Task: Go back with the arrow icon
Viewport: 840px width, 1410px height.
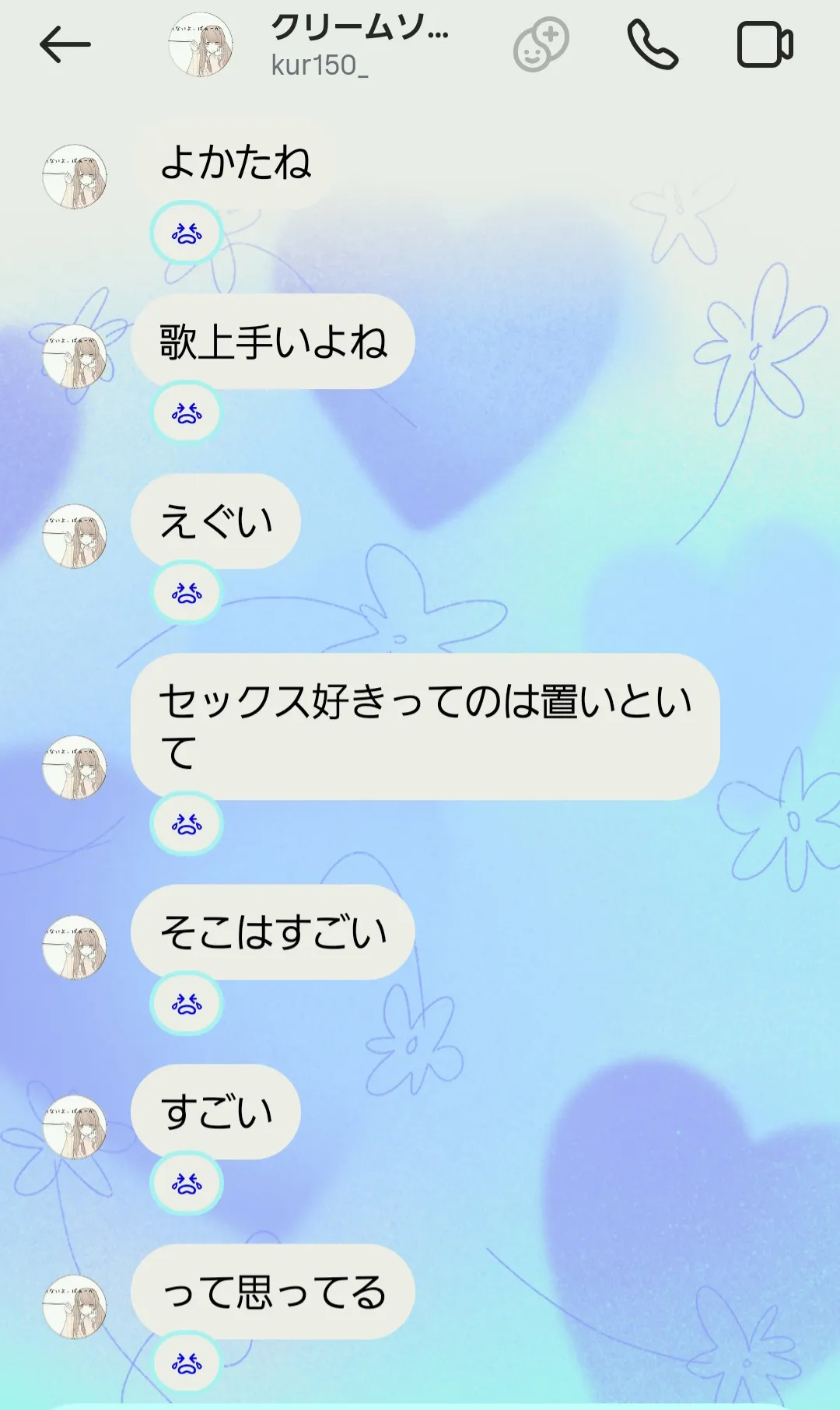Action: pyautogui.click(x=65, y=44)
